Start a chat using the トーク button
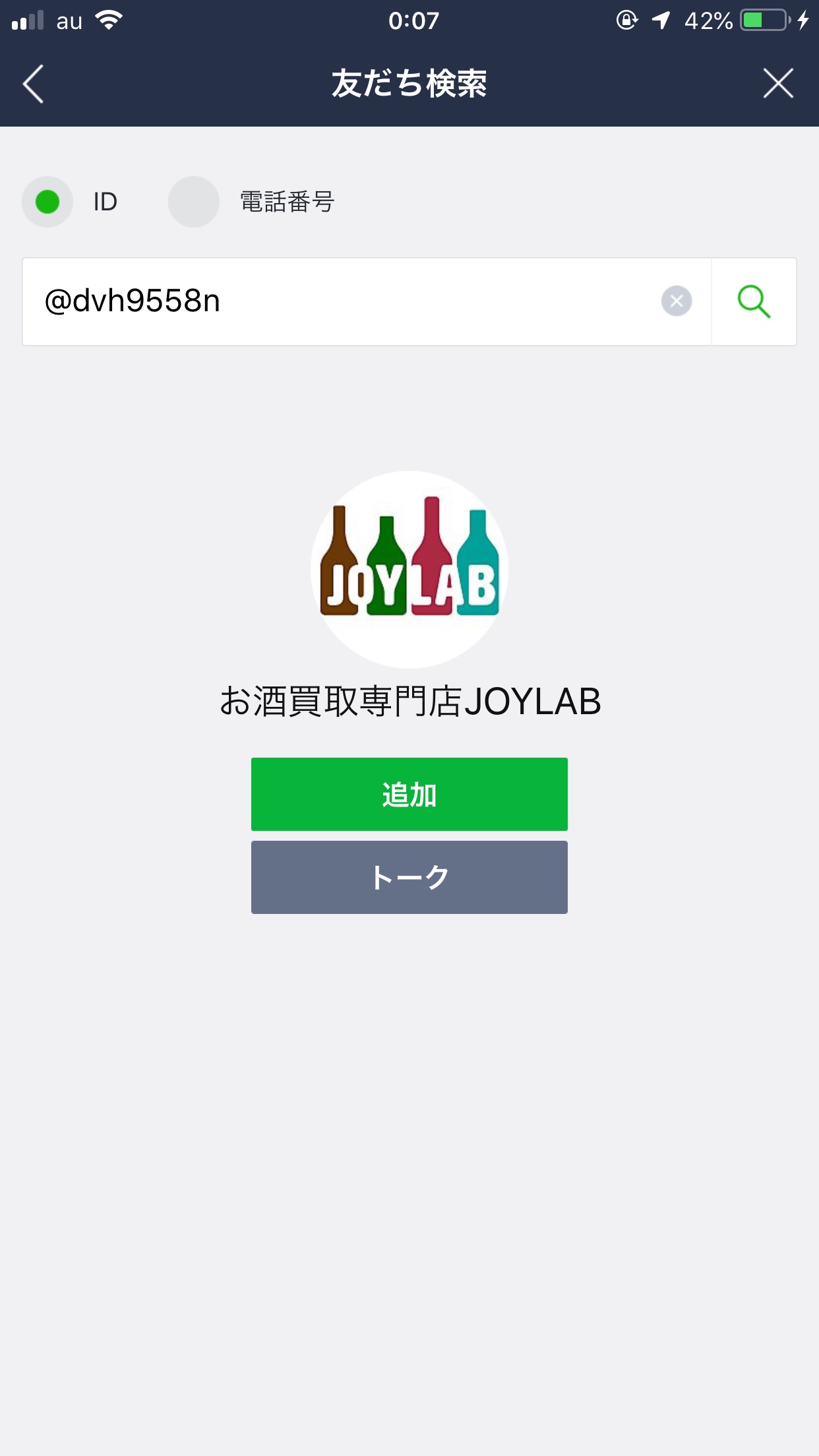The image size is (819, 1456). [x=409, y=877]
